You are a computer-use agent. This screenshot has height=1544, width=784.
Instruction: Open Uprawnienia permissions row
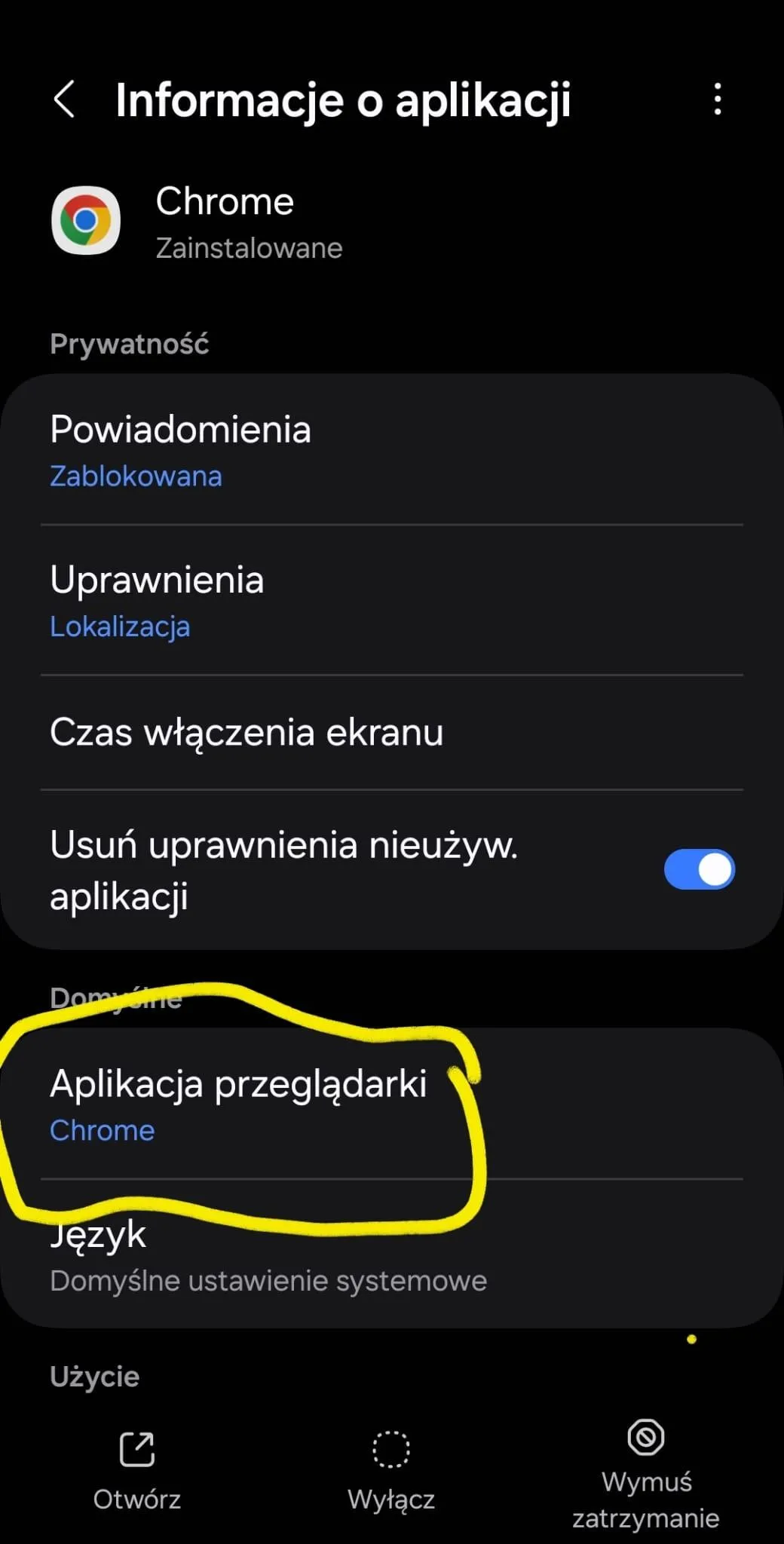point(392,601)
